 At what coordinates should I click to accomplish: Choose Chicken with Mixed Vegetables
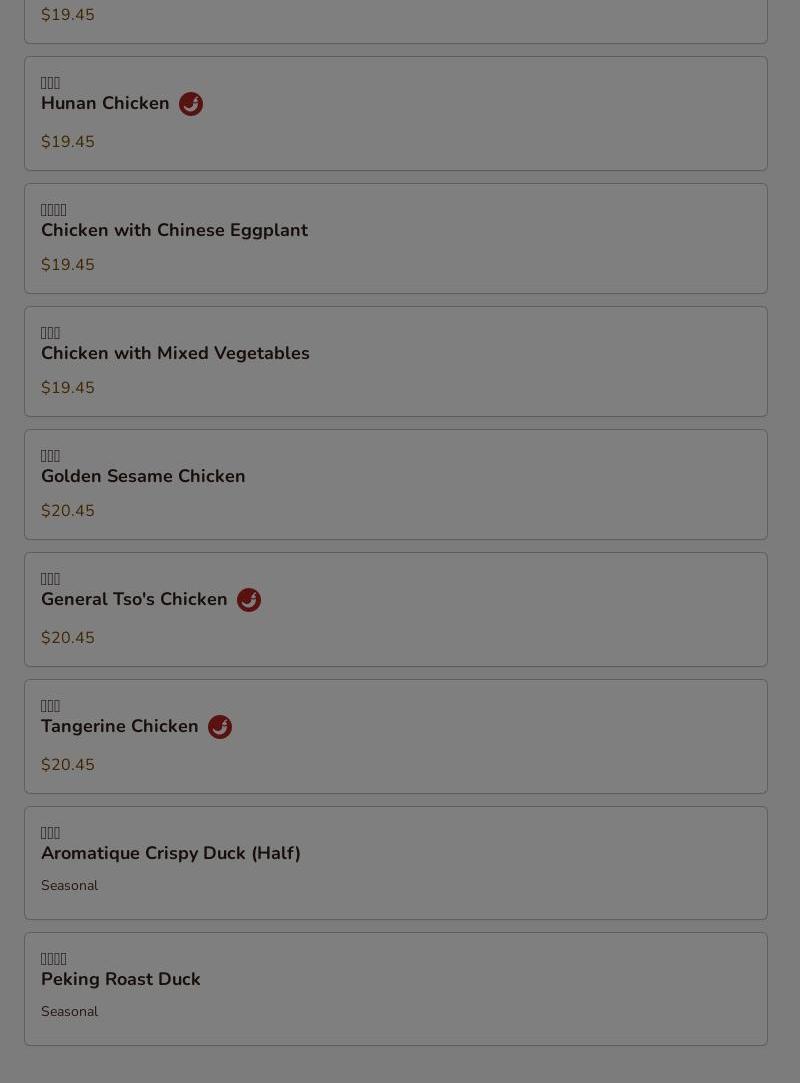coord(175,354)
